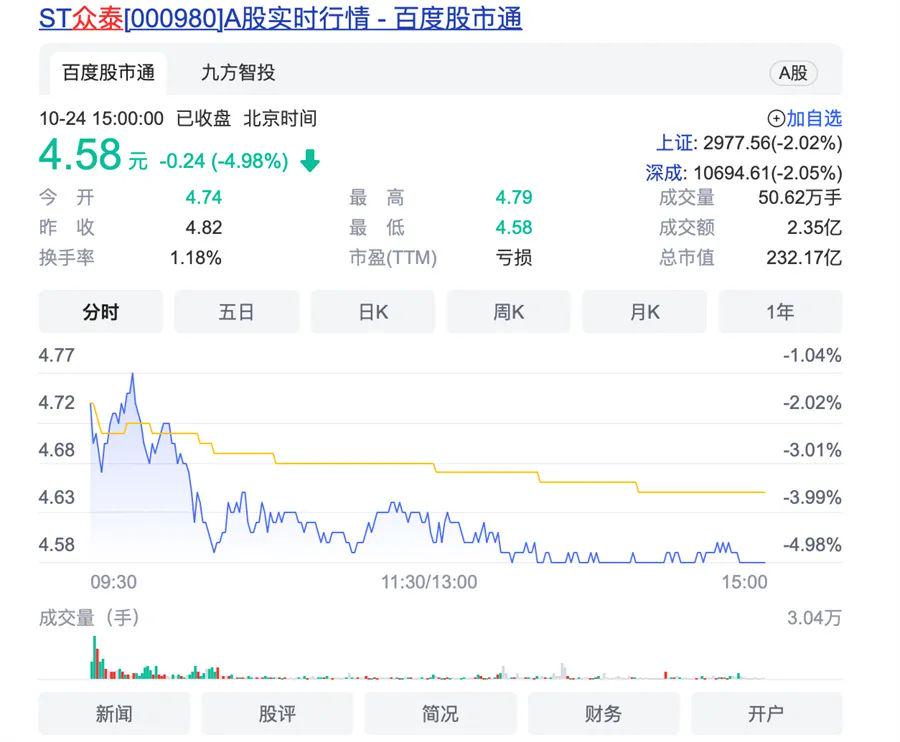Open the 财务 financials section
The height and width of the screenshot is (742, 900).
coord(603,714)
